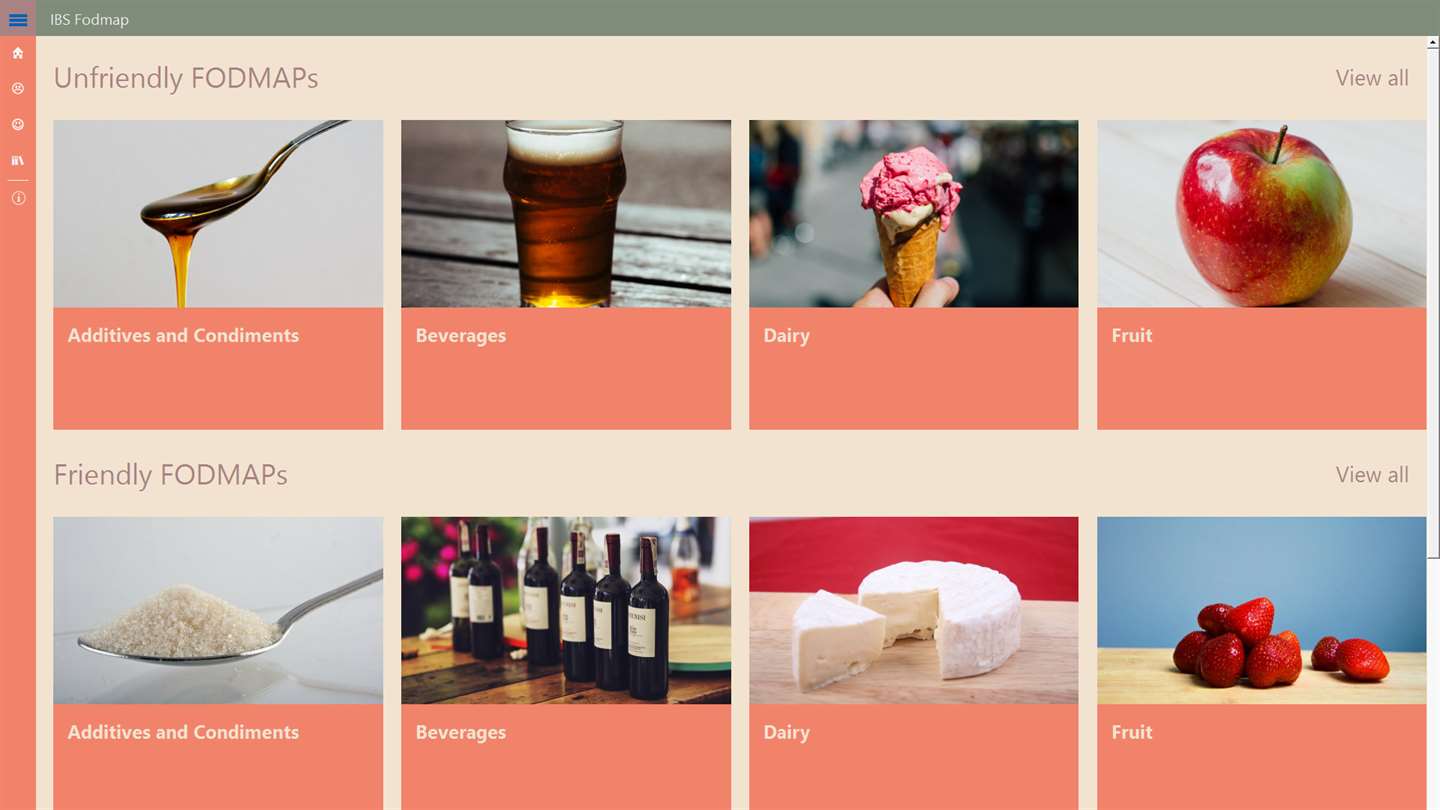View all Friendly FODMAPs
The height and width of the screenshot is (810, 1440).
1371,475
